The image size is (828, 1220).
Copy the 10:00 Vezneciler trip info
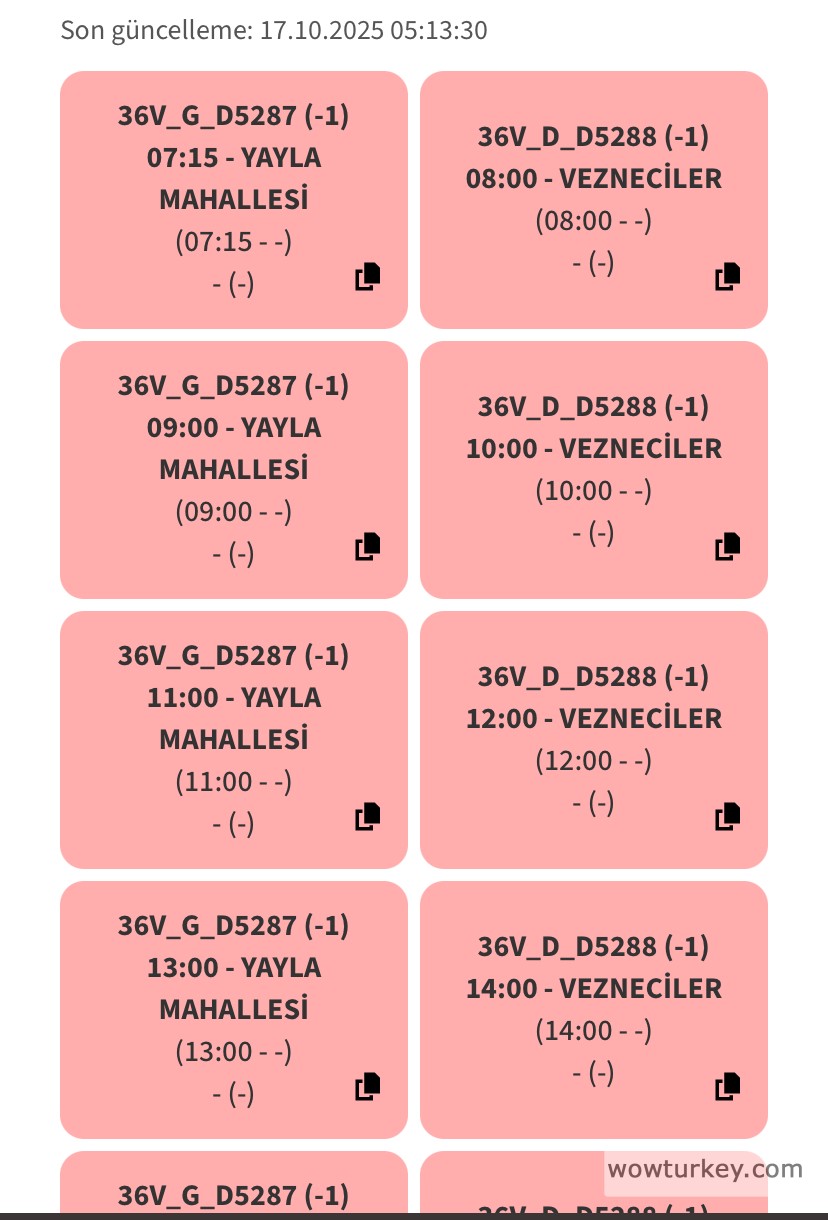coord(728,547)
